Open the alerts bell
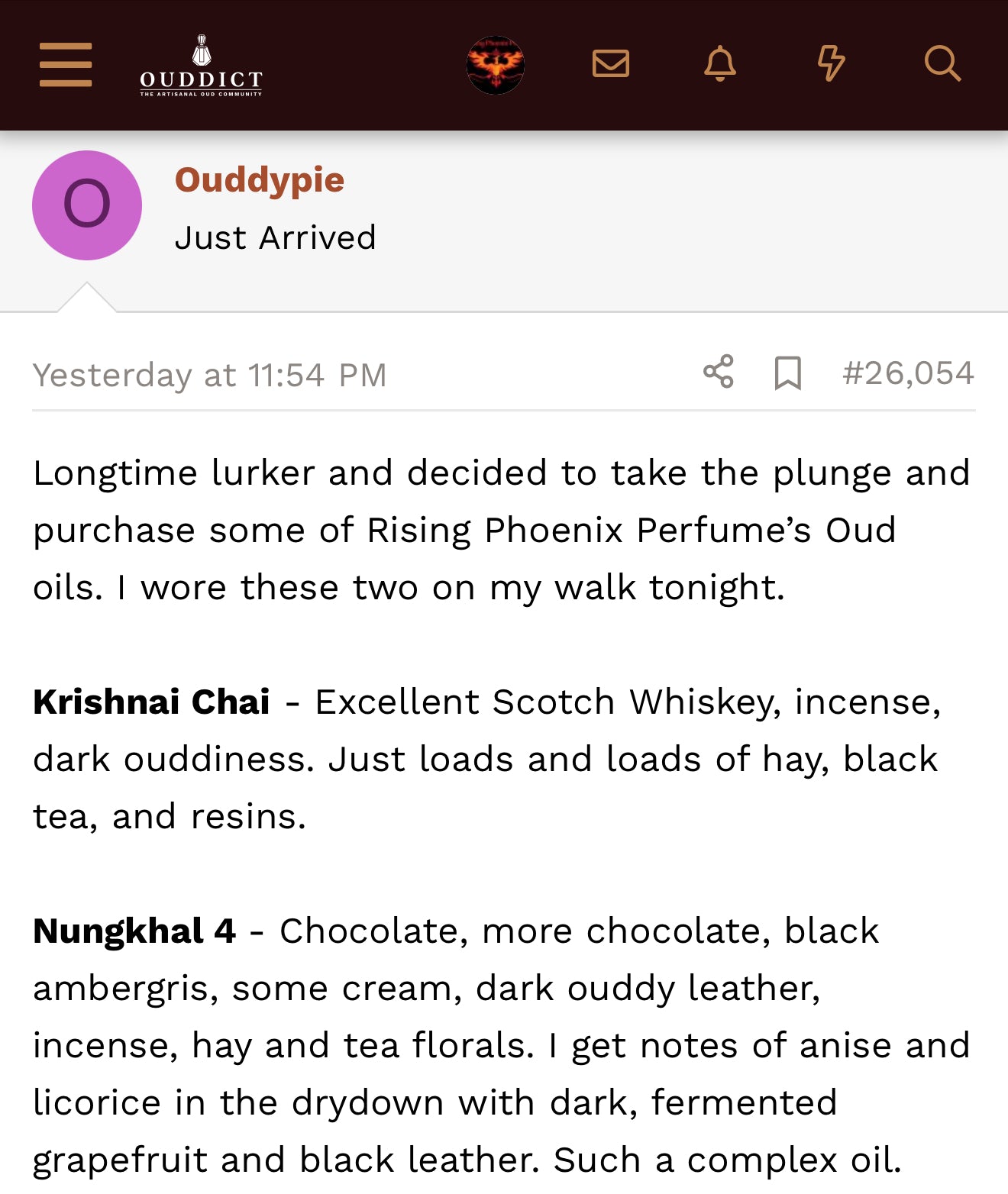Image resolution: width=1008 pixels, height=1194 pixels. (x=719, y=64)
